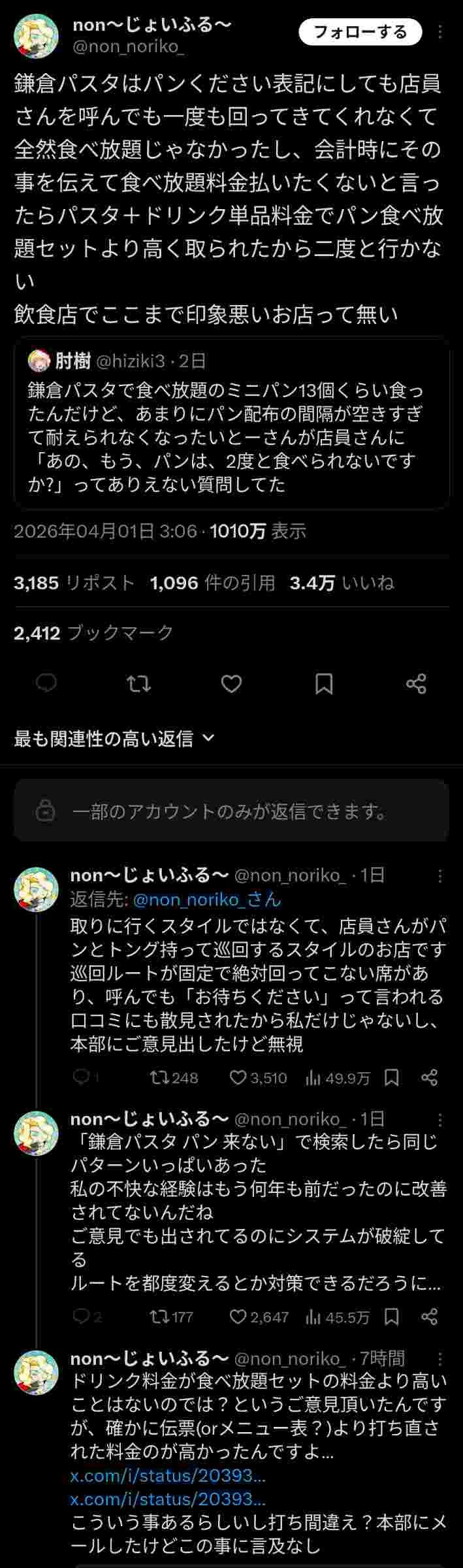The width and height of the screenshot is (463, 1568).
Task: Share the reply with 45.5万 views
Action: (429, 1316)
